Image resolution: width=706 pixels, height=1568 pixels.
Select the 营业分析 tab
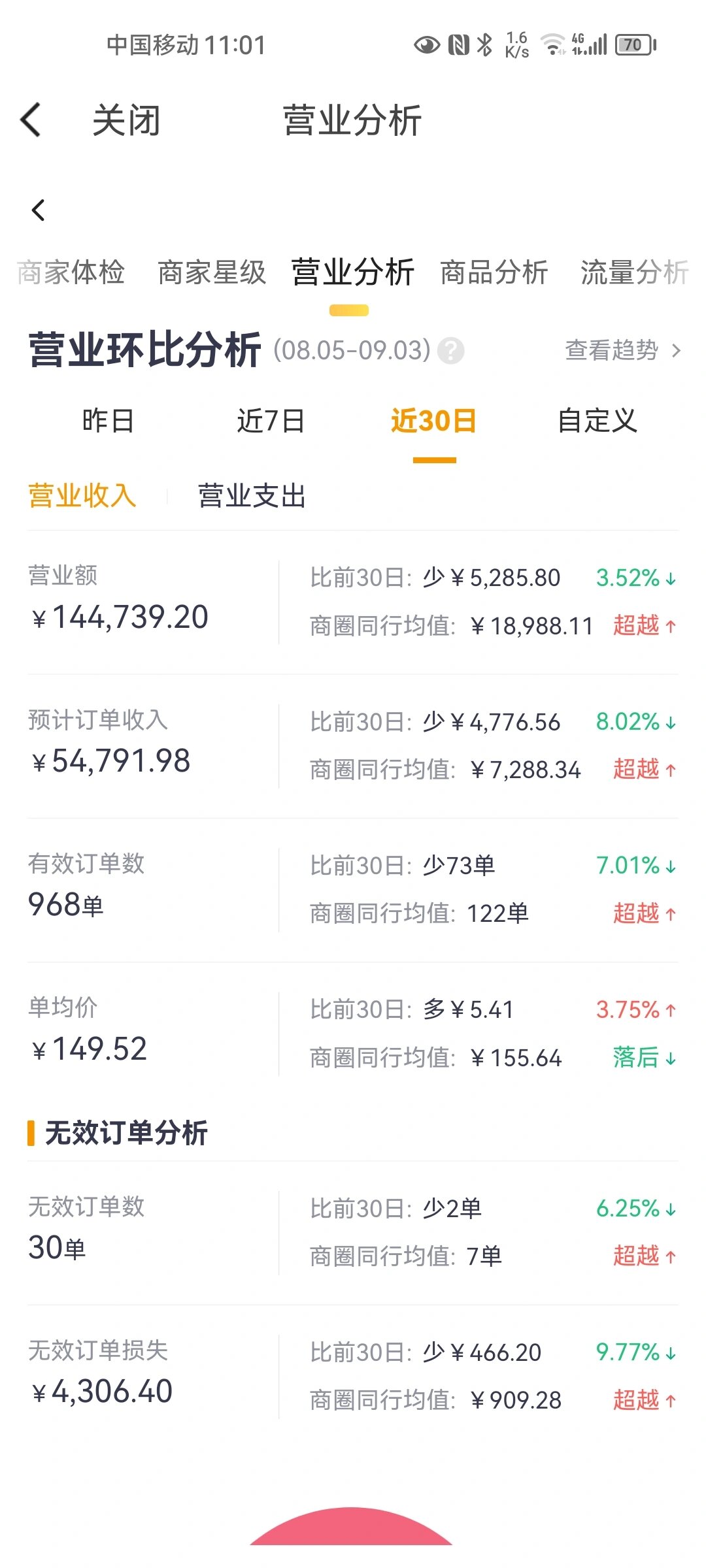point(352,272)
